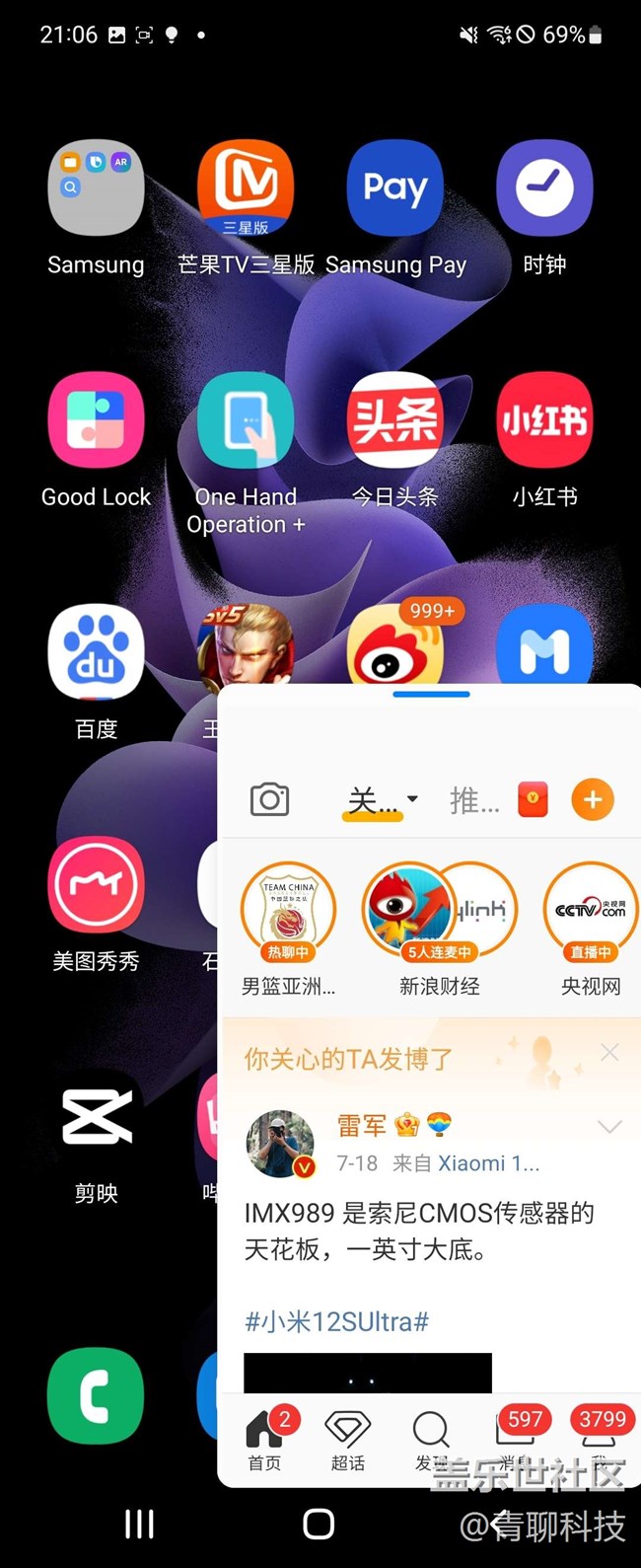The image size is (641, 1568).
Task: Open Samsung Pay
Action: (x=395, y=187)
